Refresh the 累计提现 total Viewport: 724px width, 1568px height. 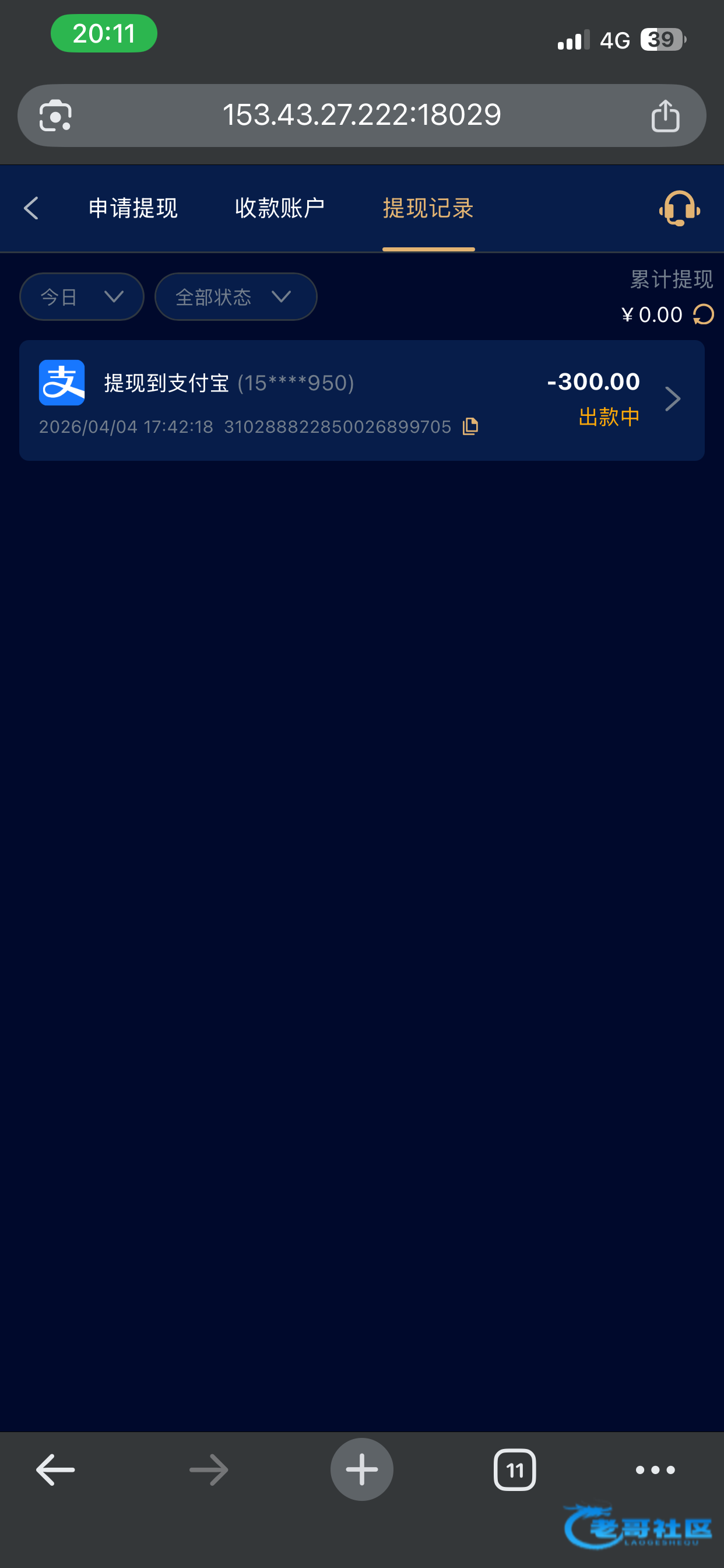[x=704, y=314]
